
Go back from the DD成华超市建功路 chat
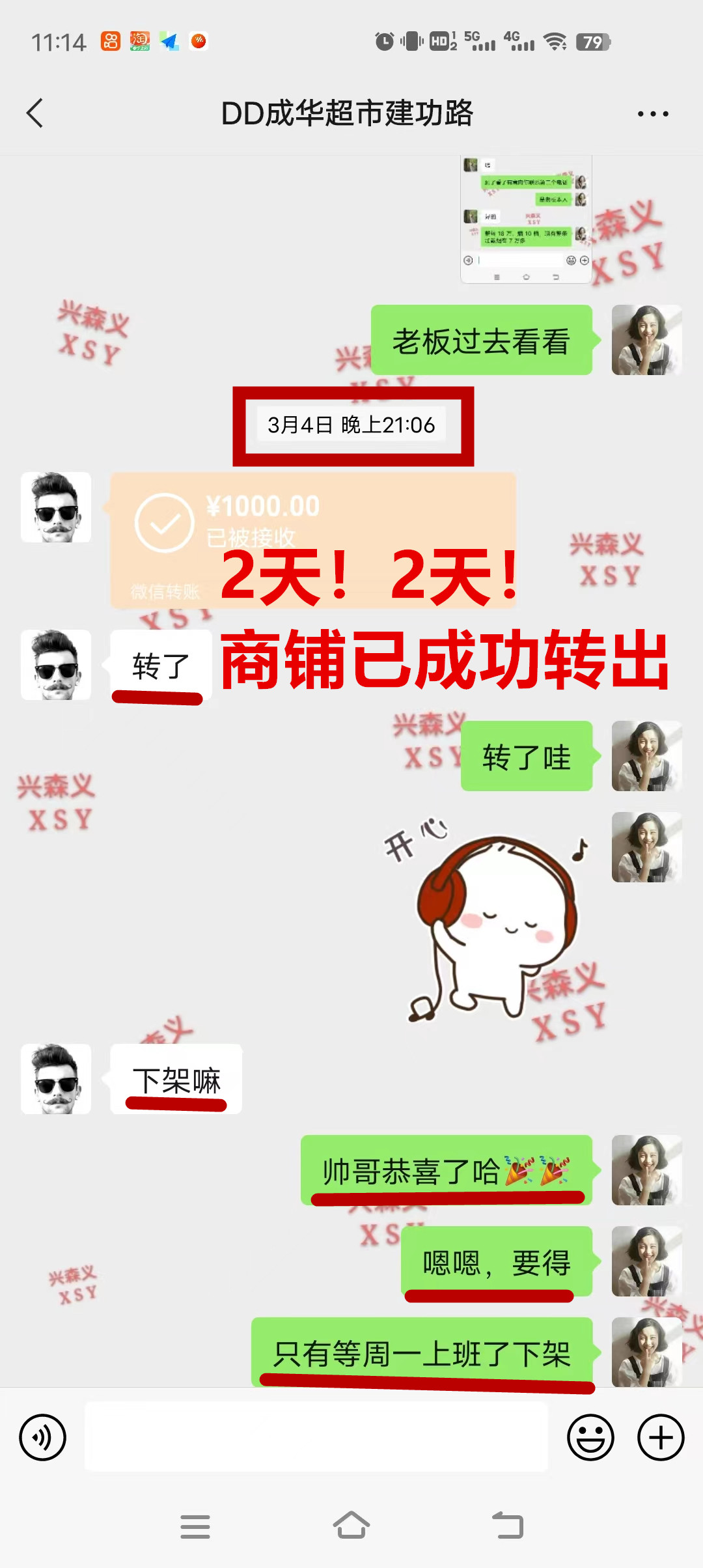click(35, 113)
